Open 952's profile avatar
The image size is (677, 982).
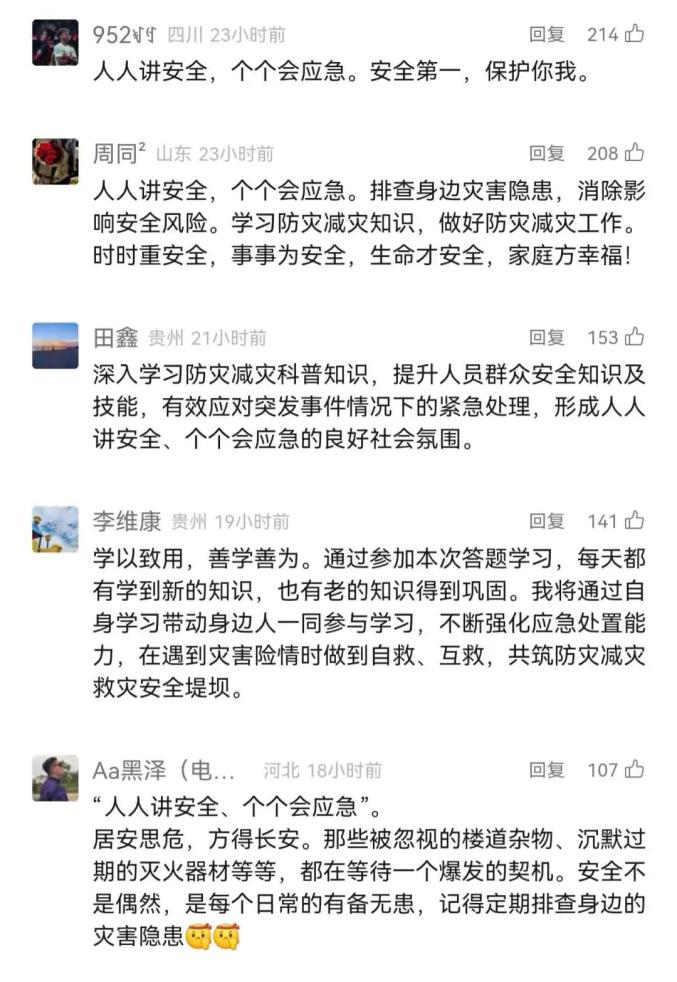coord(55,43)
